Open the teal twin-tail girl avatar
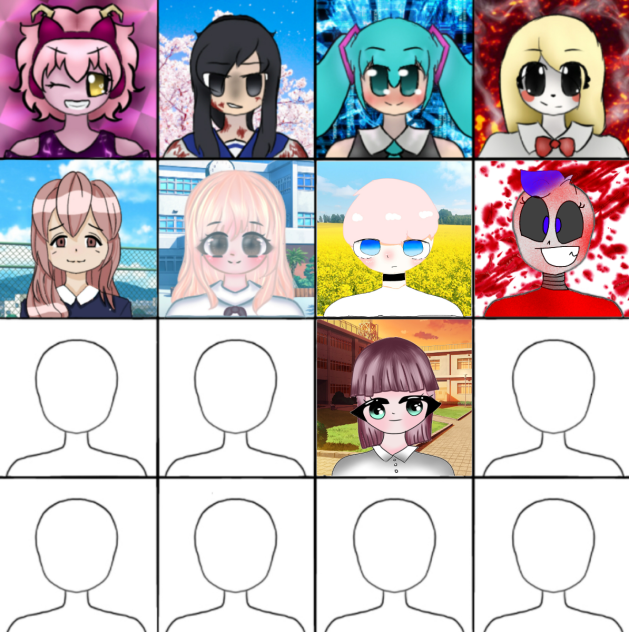The image size is (629, 632). coord(394,79)
